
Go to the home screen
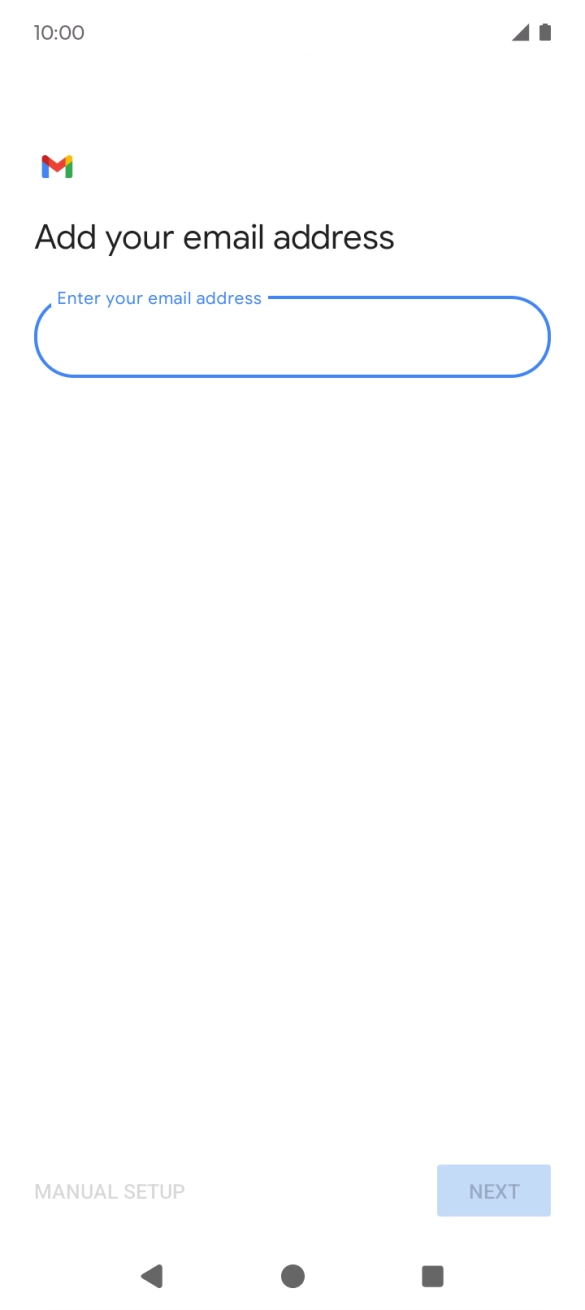[x=293, y=1276]
